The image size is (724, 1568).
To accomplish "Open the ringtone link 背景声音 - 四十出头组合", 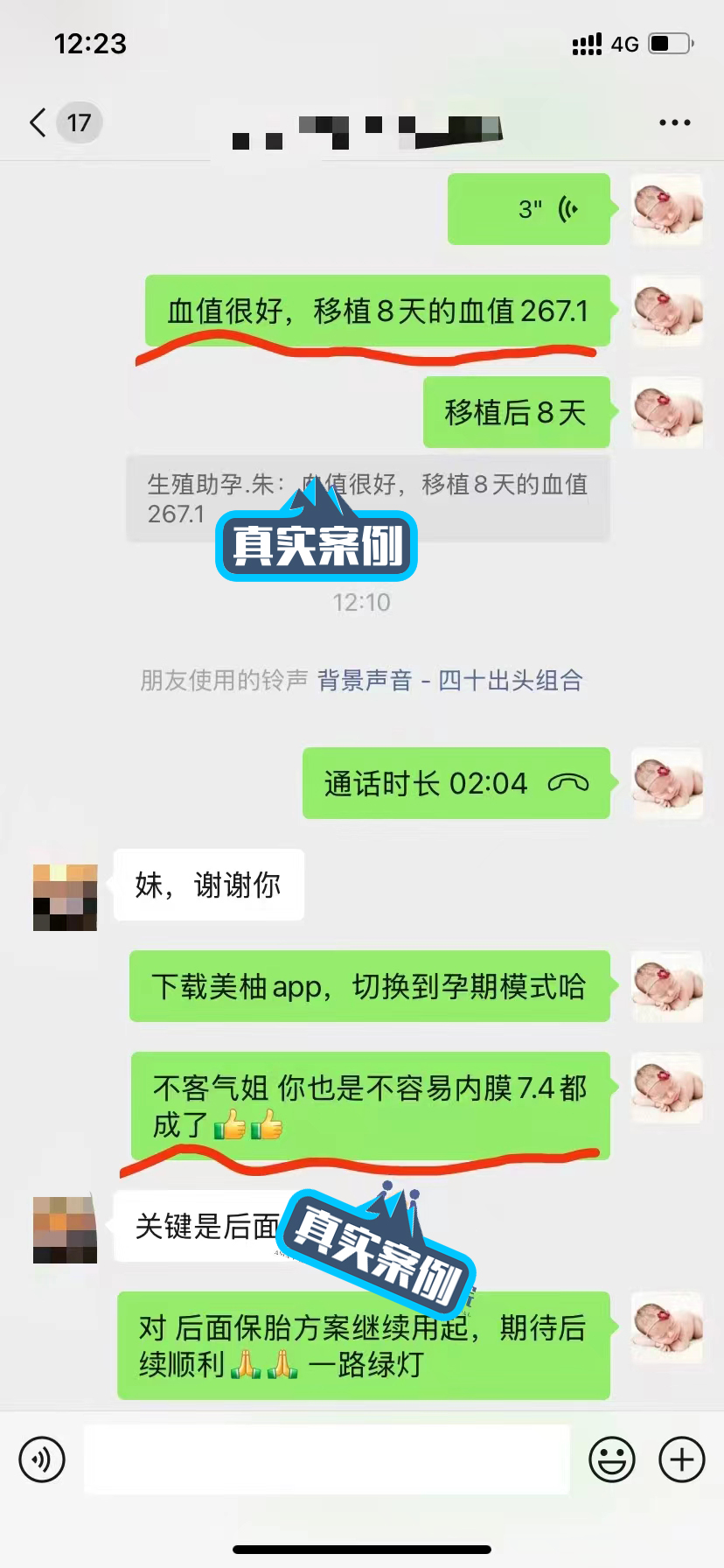I will tap(449, 680).
